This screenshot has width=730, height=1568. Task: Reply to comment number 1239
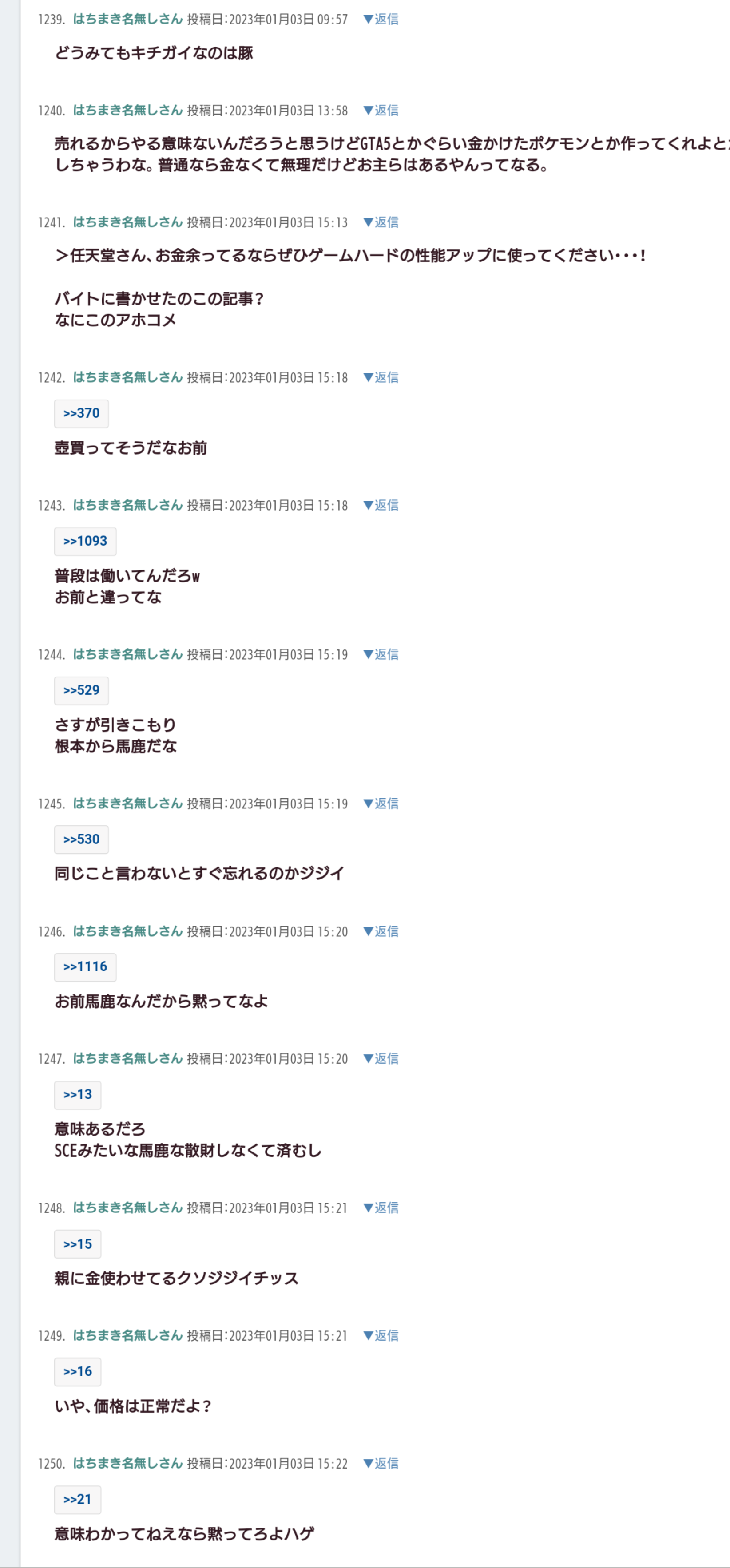point(381,20)
